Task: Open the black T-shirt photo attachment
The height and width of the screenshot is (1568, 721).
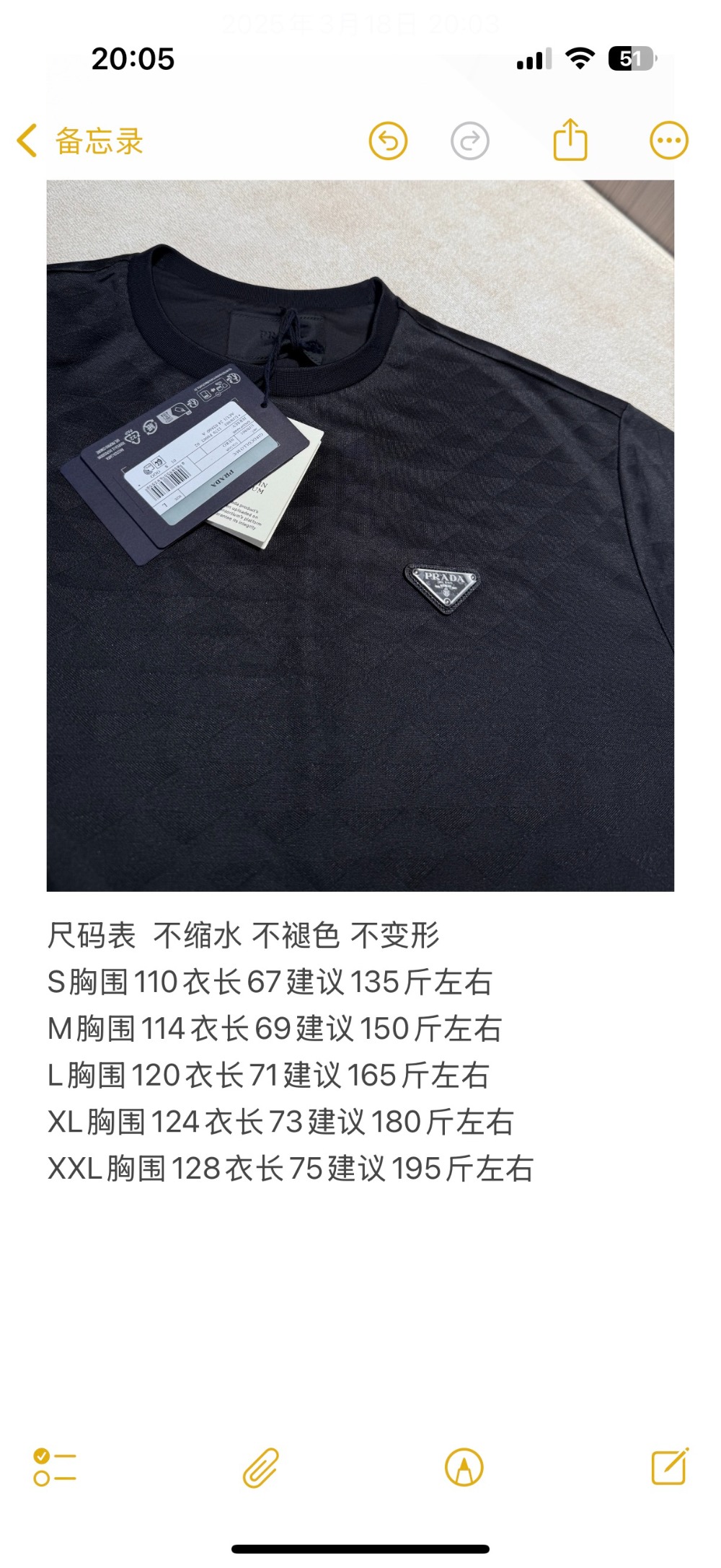Action: click(x=360, y=536)
